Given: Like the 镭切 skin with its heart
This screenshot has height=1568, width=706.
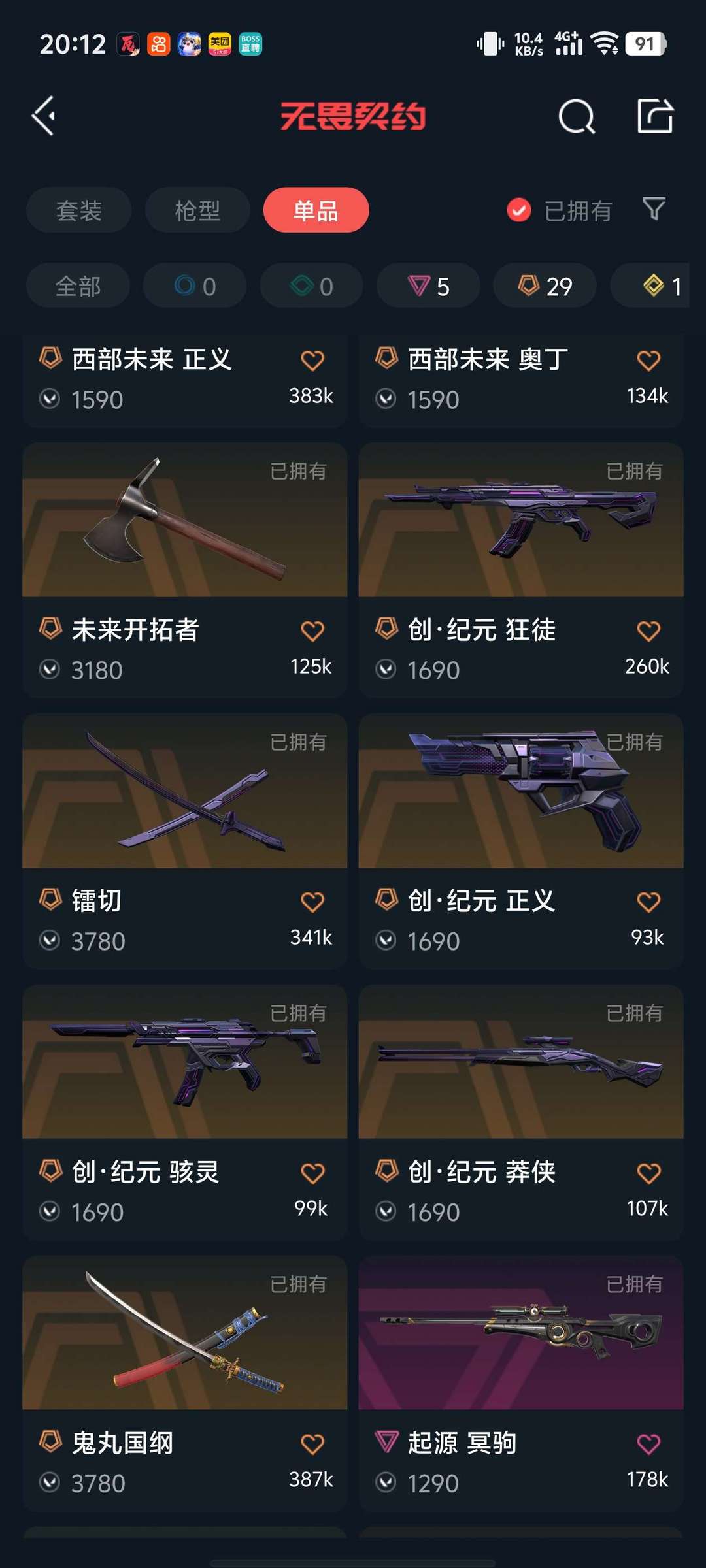Looking at the screenshot, I should (312, 902).
